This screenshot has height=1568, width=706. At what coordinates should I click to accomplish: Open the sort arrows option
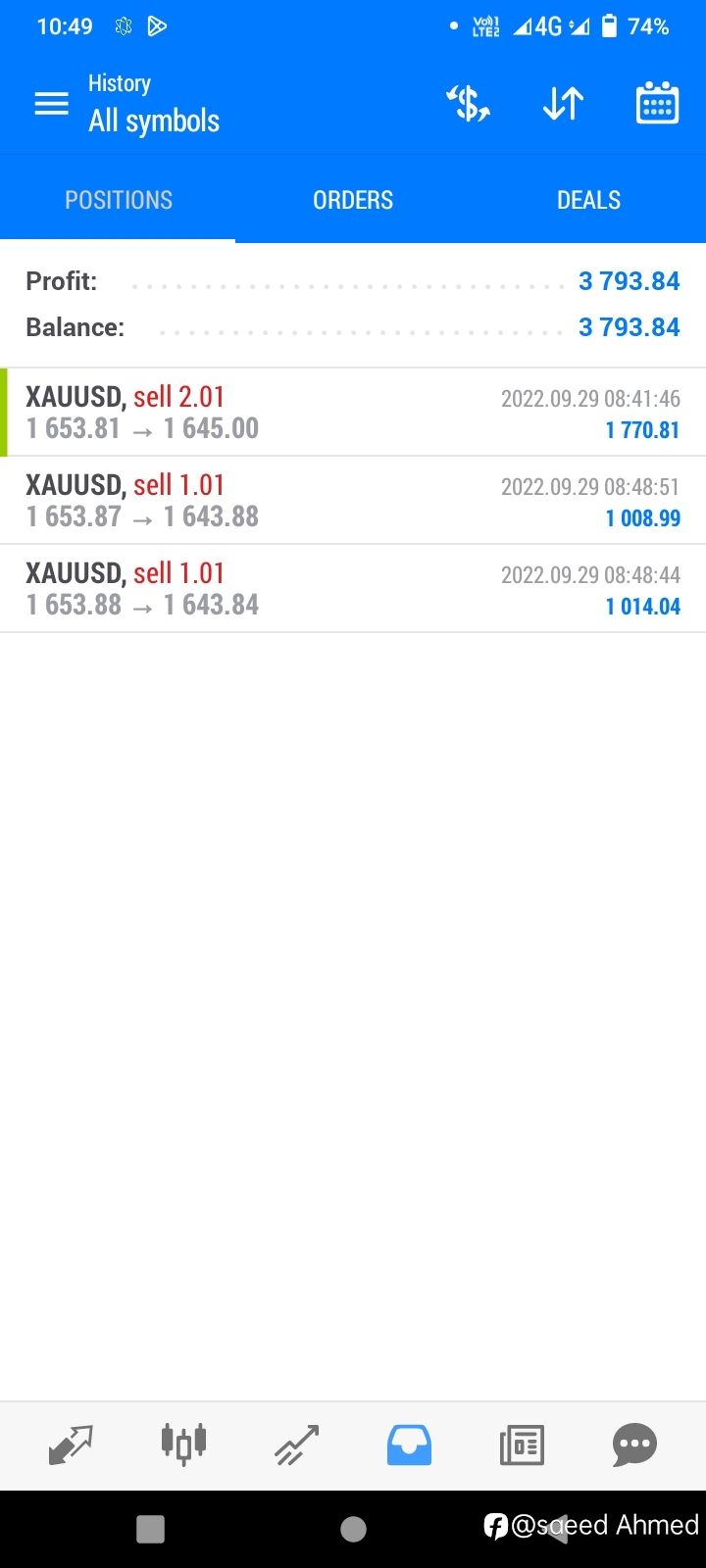click(563, 103)
